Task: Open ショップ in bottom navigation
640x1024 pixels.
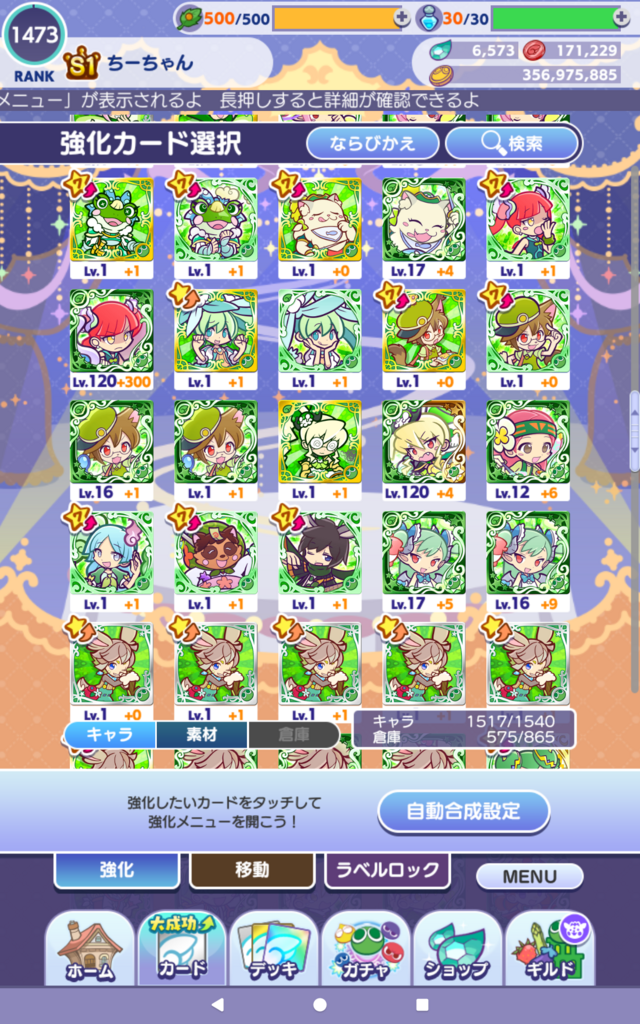Action: (x=458, y=948)
